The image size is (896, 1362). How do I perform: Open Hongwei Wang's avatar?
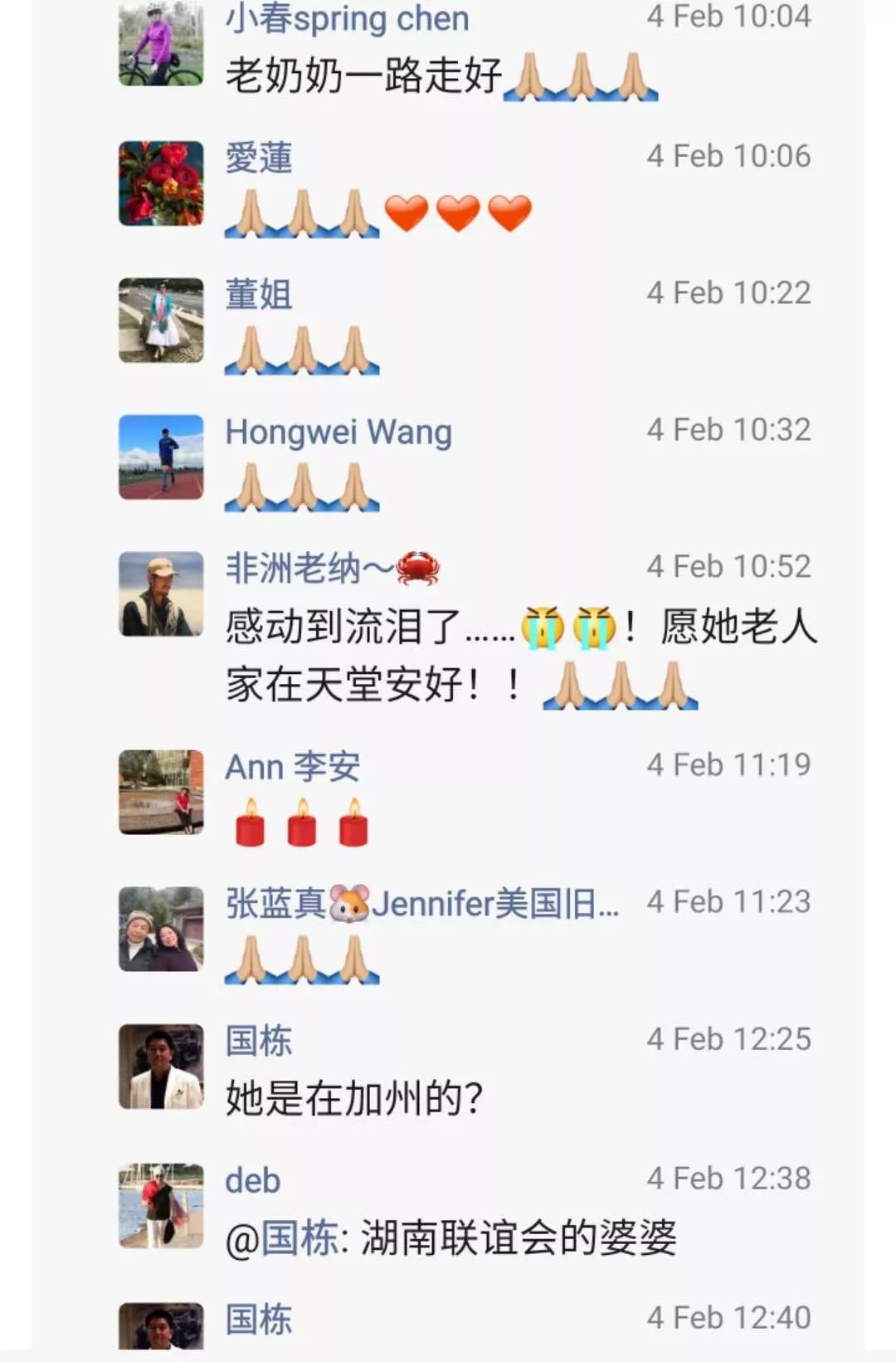click(x=161, y=457)
